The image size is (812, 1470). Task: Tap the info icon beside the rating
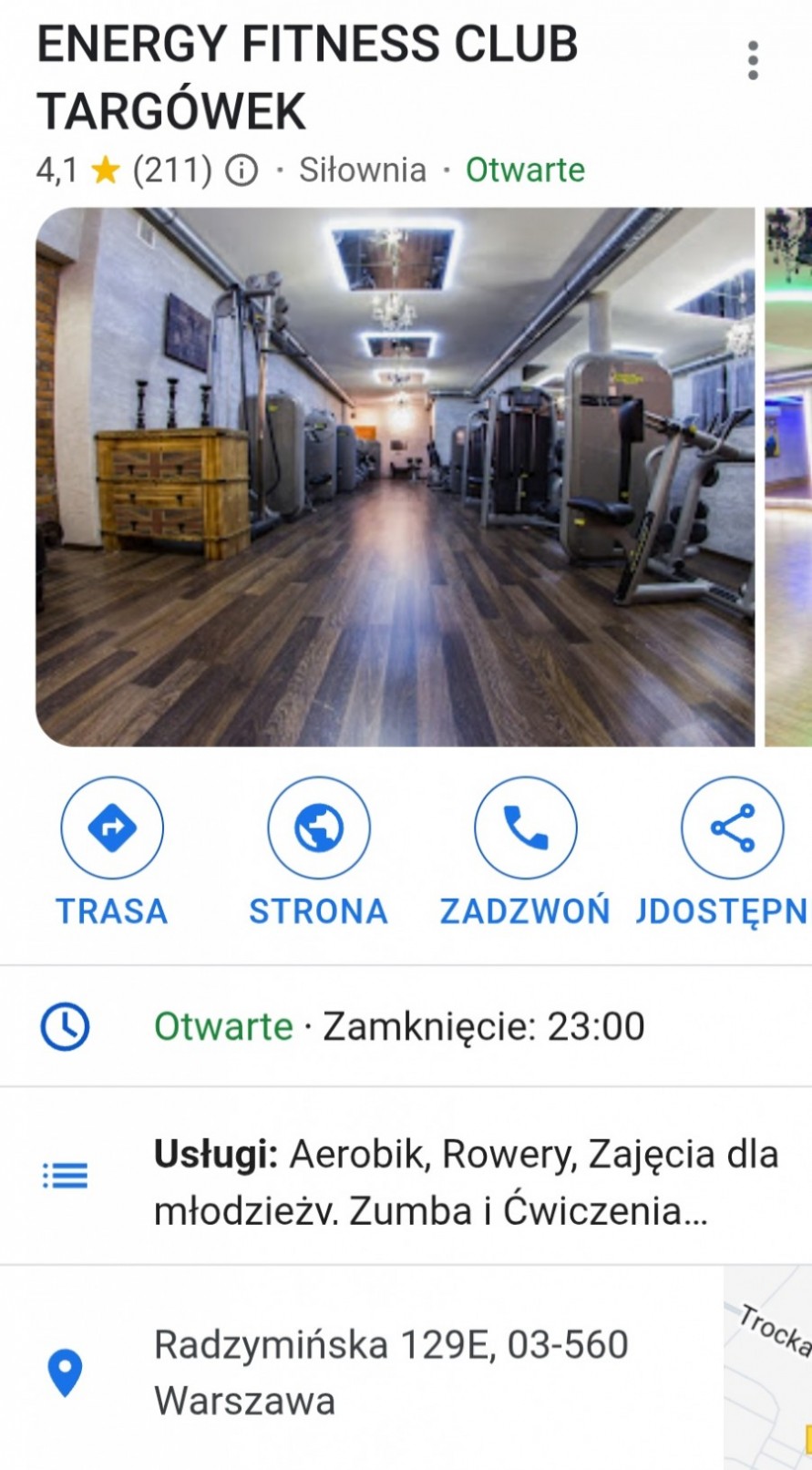pyautogui.click(x=242, y=170)
